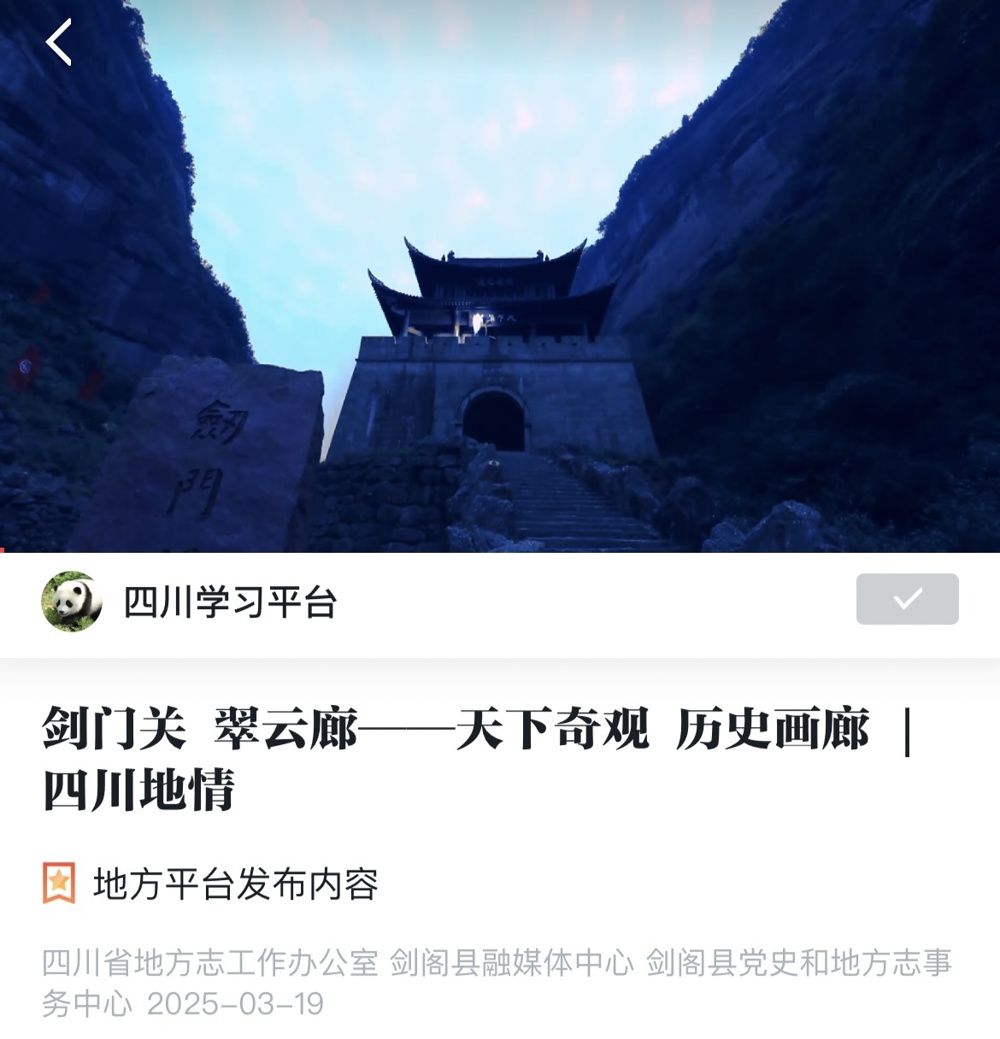
Task: Tap the white checkmark inside the grey button
Action: coord(906,600)
